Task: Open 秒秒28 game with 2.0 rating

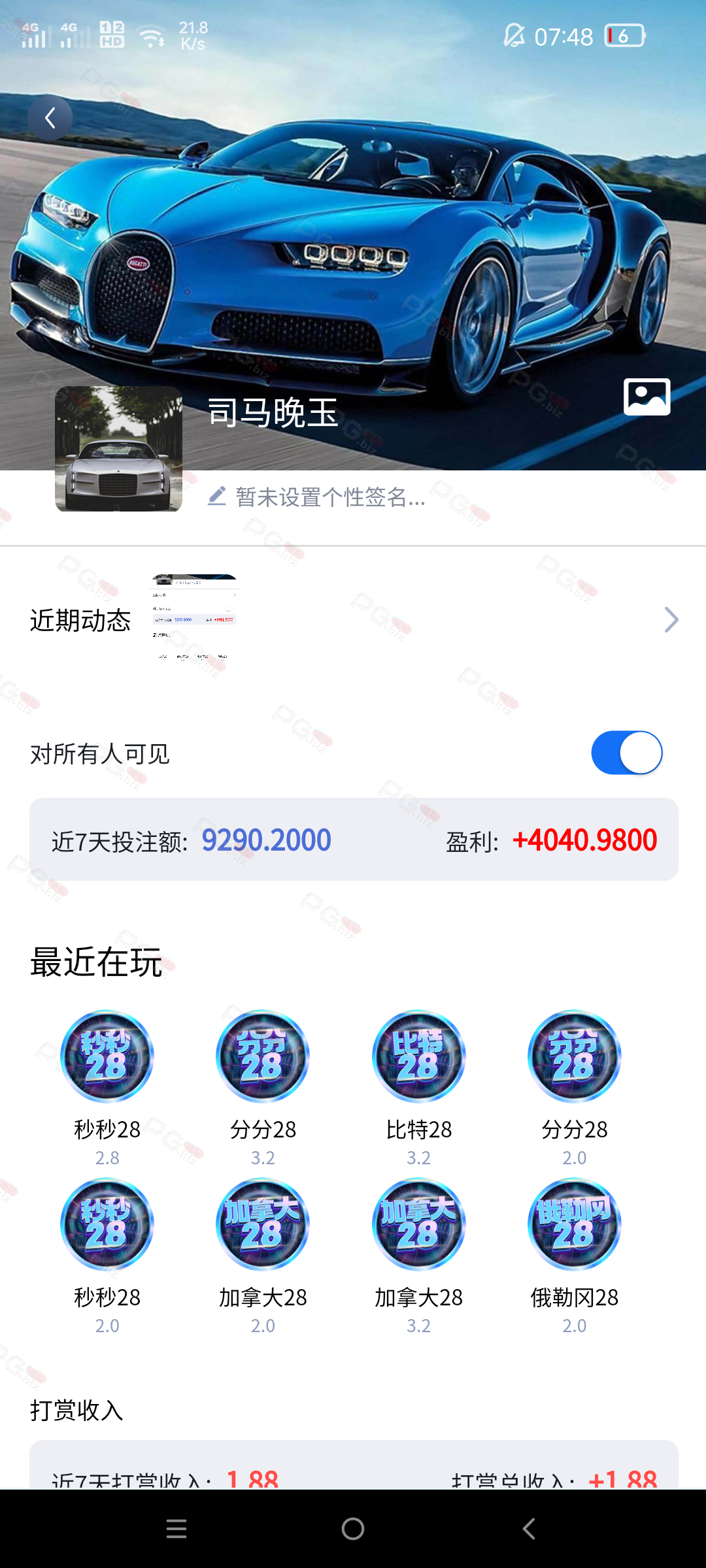Action: coord(107,1224)
